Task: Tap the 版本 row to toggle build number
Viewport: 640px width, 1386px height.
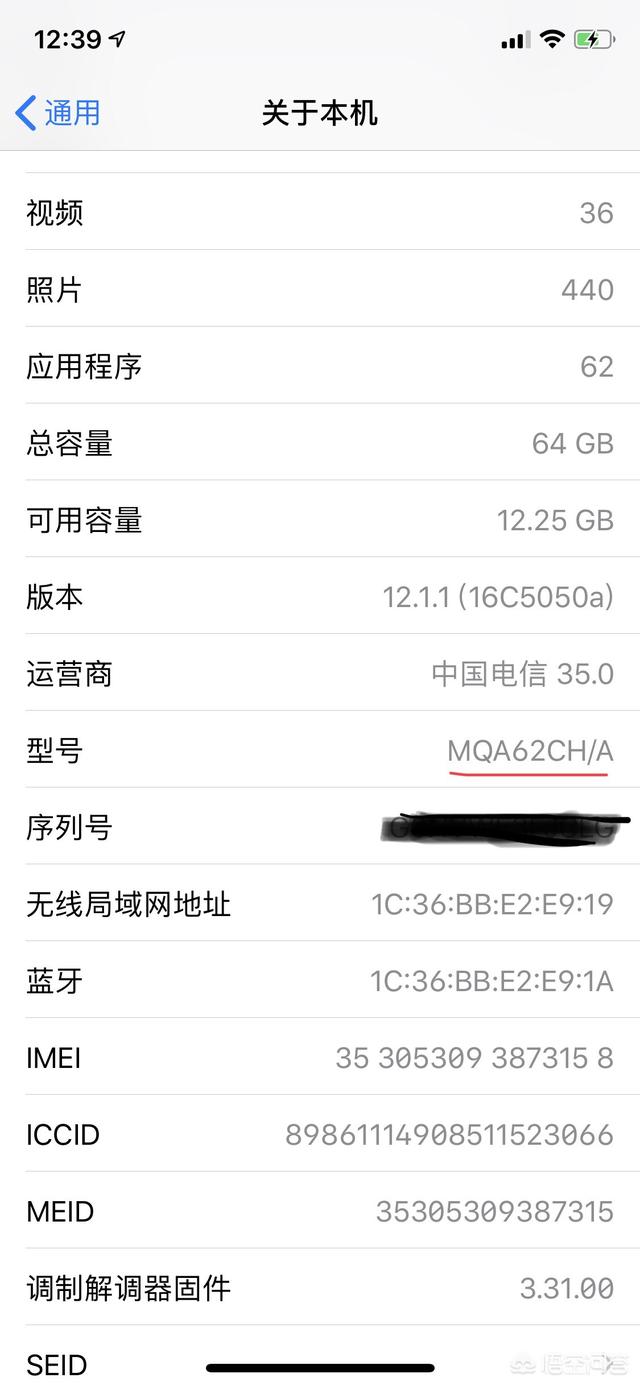Action: pos(320,597)
